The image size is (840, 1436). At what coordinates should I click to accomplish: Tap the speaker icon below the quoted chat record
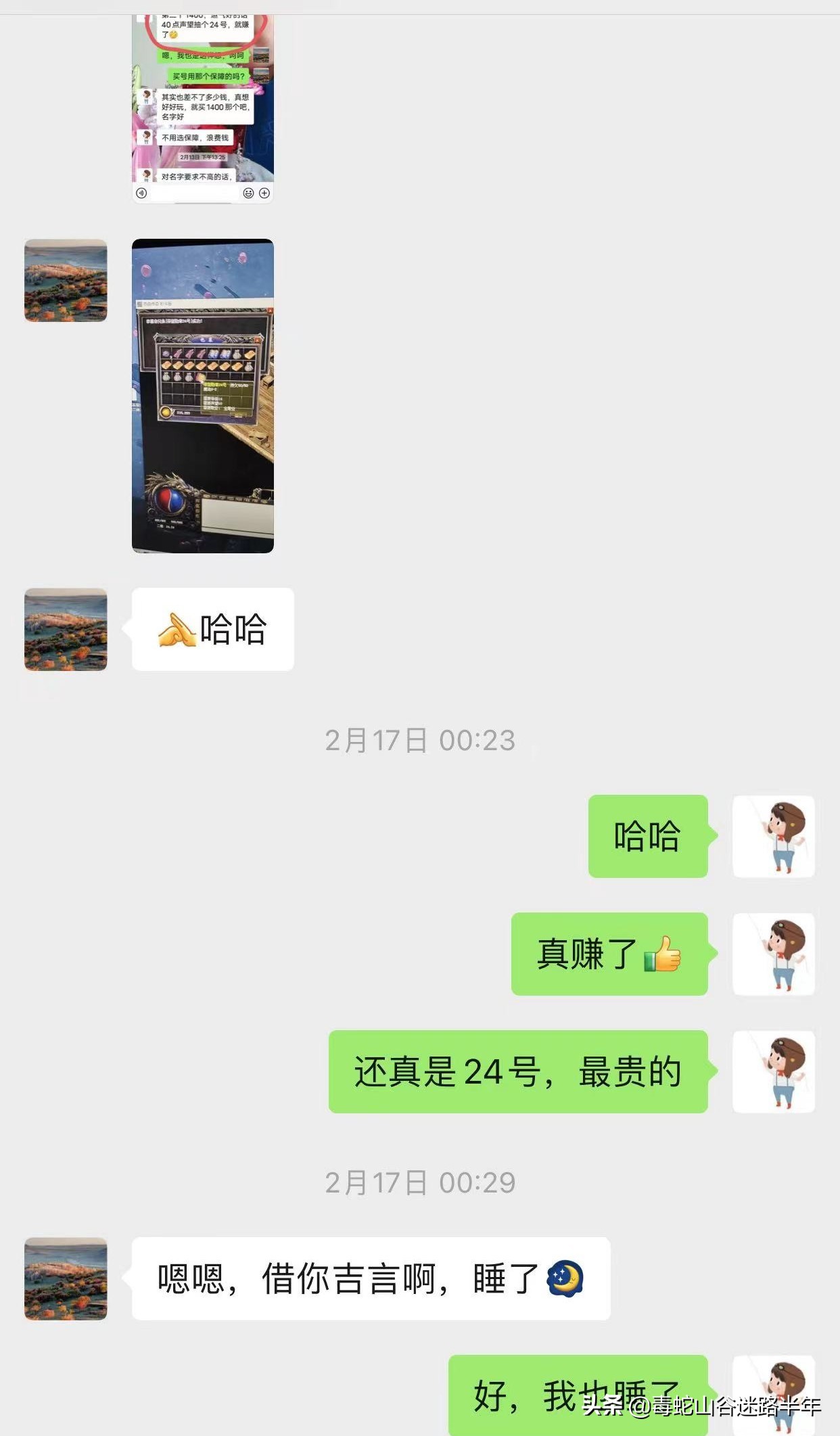pyautogui.click(x=141, y=193)
